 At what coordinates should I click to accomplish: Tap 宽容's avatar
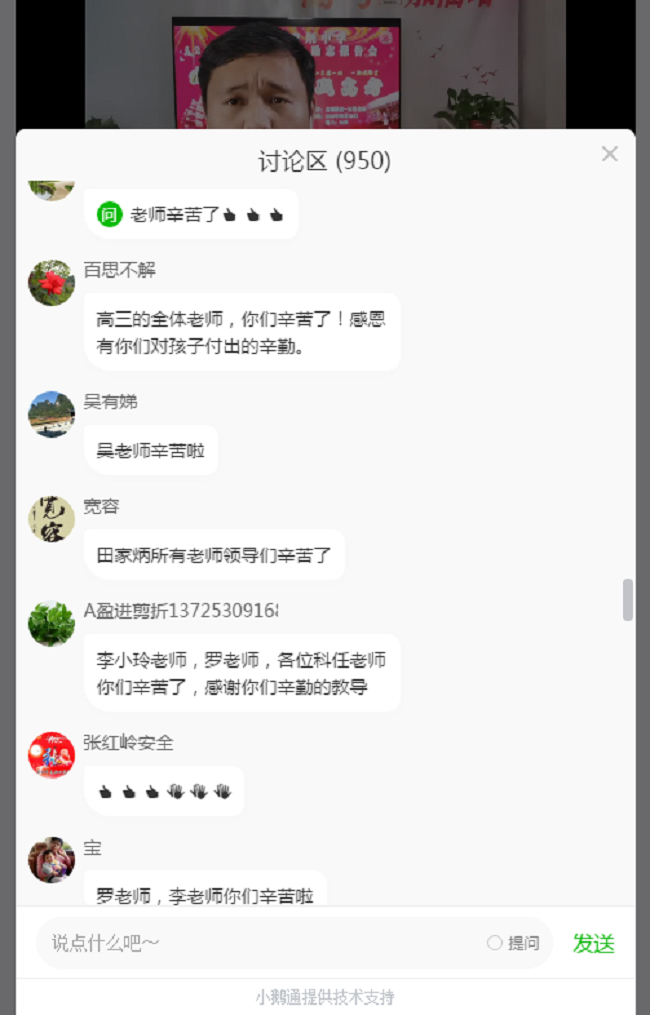click(x=51, y=519)
